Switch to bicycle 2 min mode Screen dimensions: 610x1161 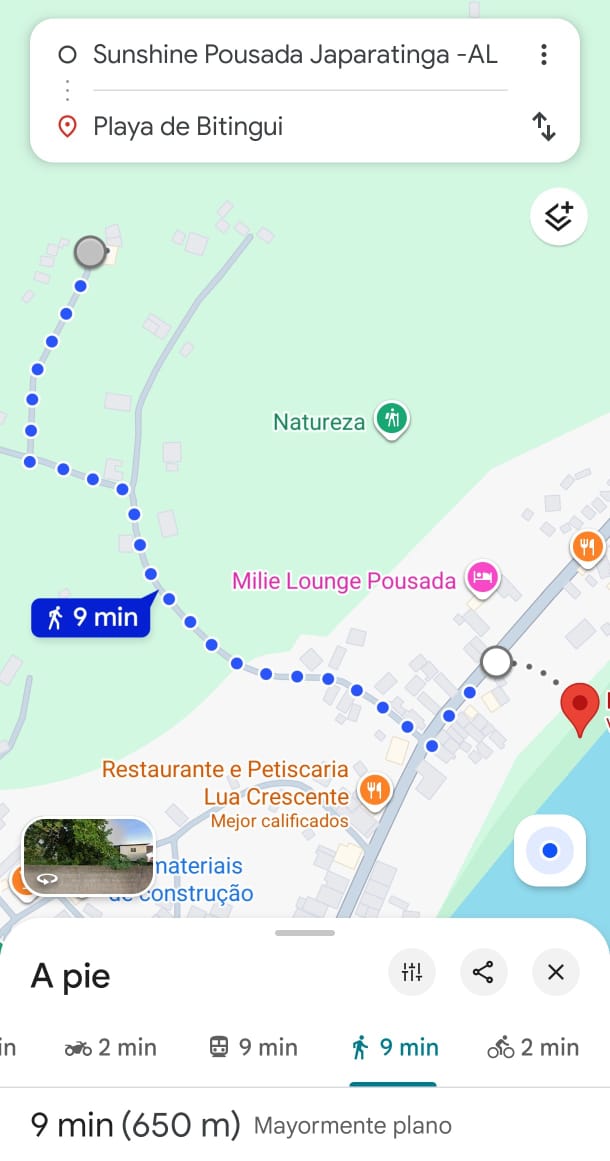point(533,1048)
